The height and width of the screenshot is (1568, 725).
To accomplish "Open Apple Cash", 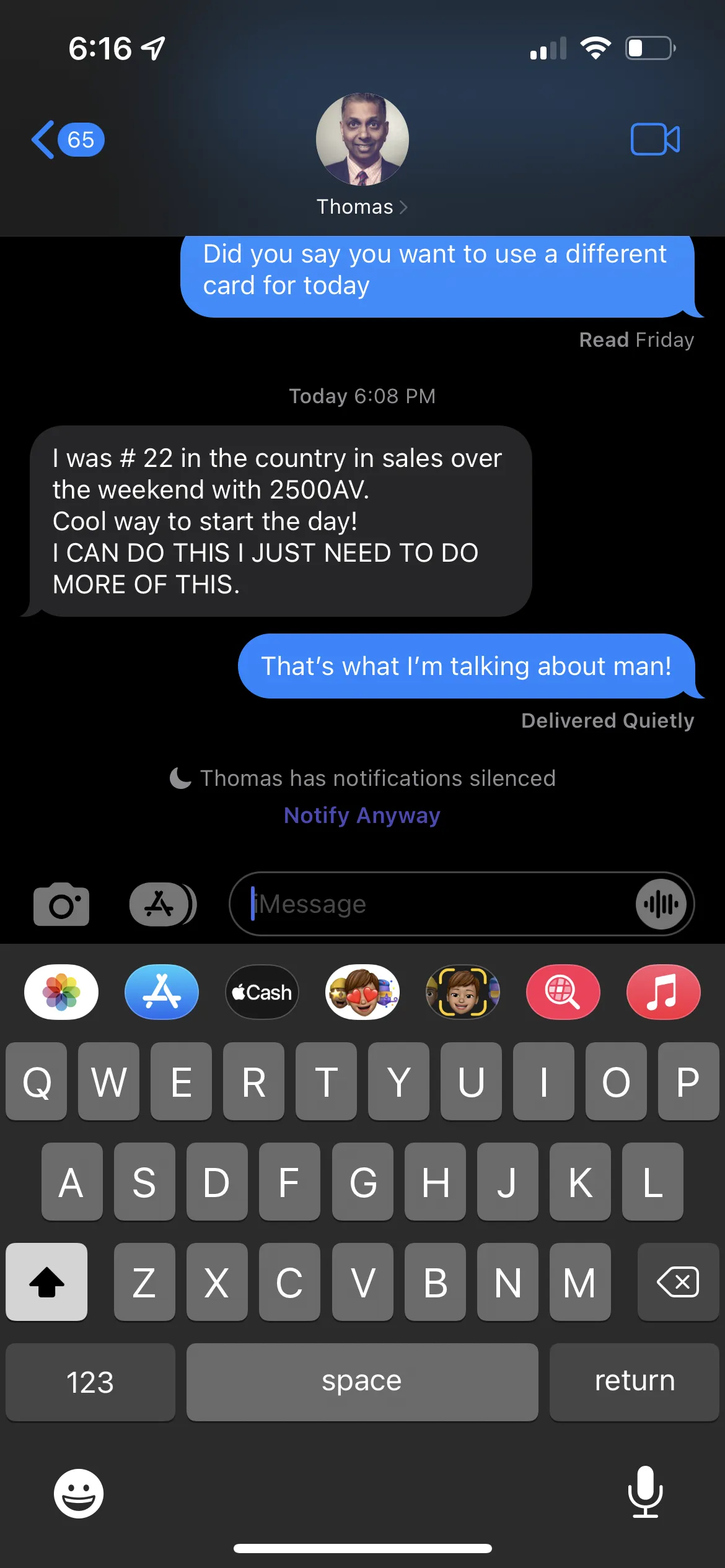I will point(262,992).
